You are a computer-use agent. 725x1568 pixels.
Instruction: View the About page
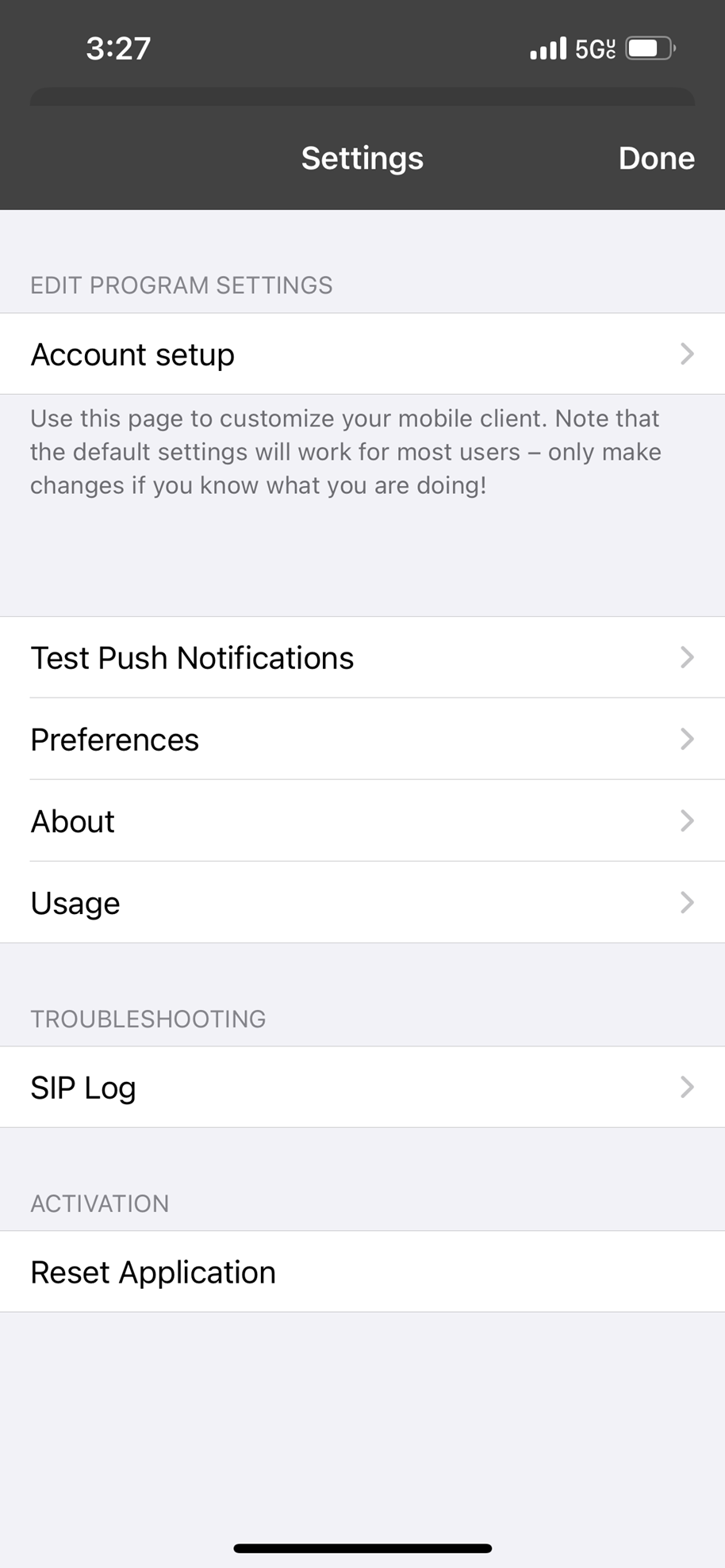pos(362,821)
